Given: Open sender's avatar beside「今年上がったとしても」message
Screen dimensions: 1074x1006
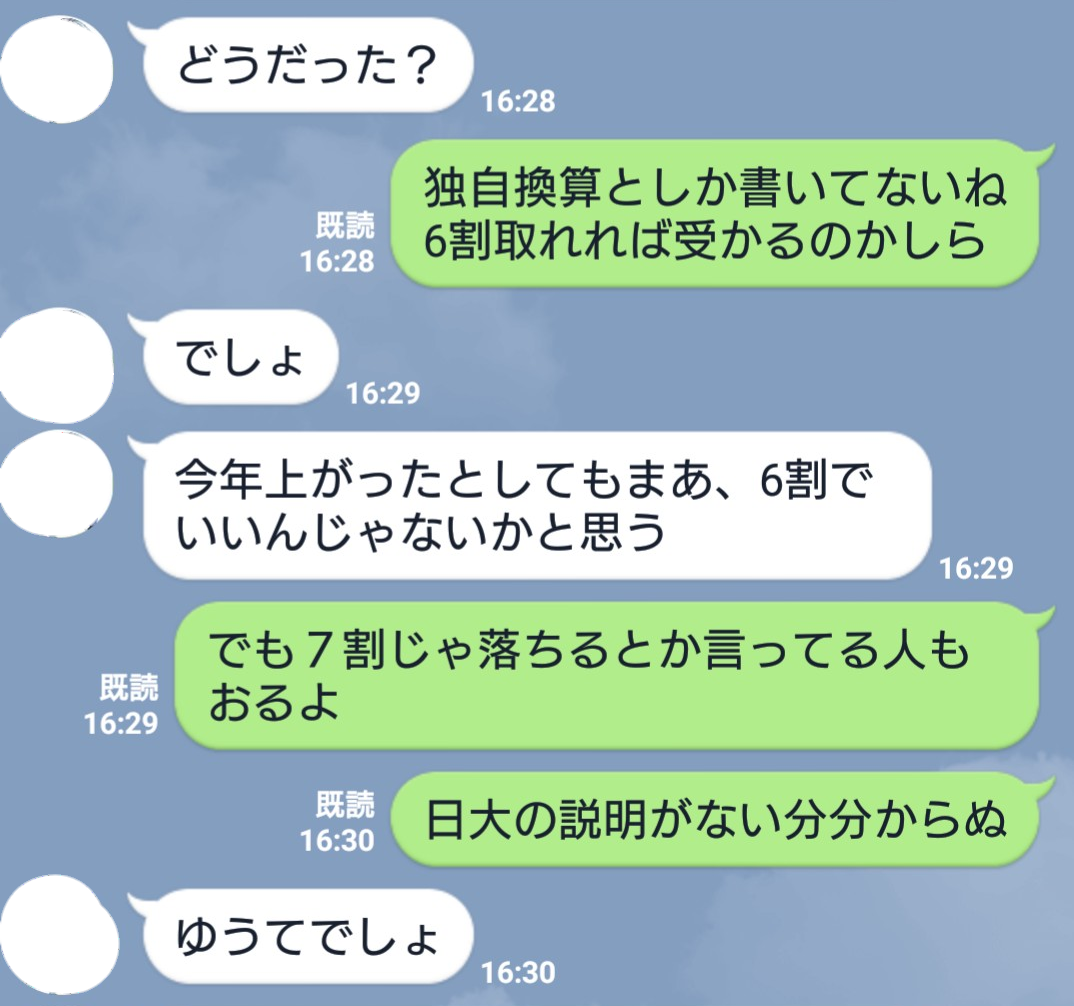Looking at the screenshot, I should (55, 487).
